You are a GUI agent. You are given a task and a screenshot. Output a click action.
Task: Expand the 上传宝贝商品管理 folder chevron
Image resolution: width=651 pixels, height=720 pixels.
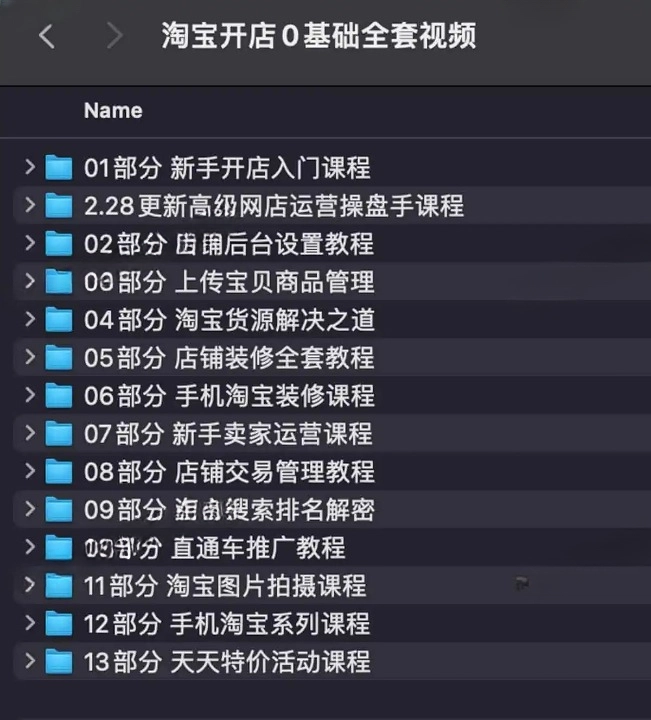(x=30, y=281)
